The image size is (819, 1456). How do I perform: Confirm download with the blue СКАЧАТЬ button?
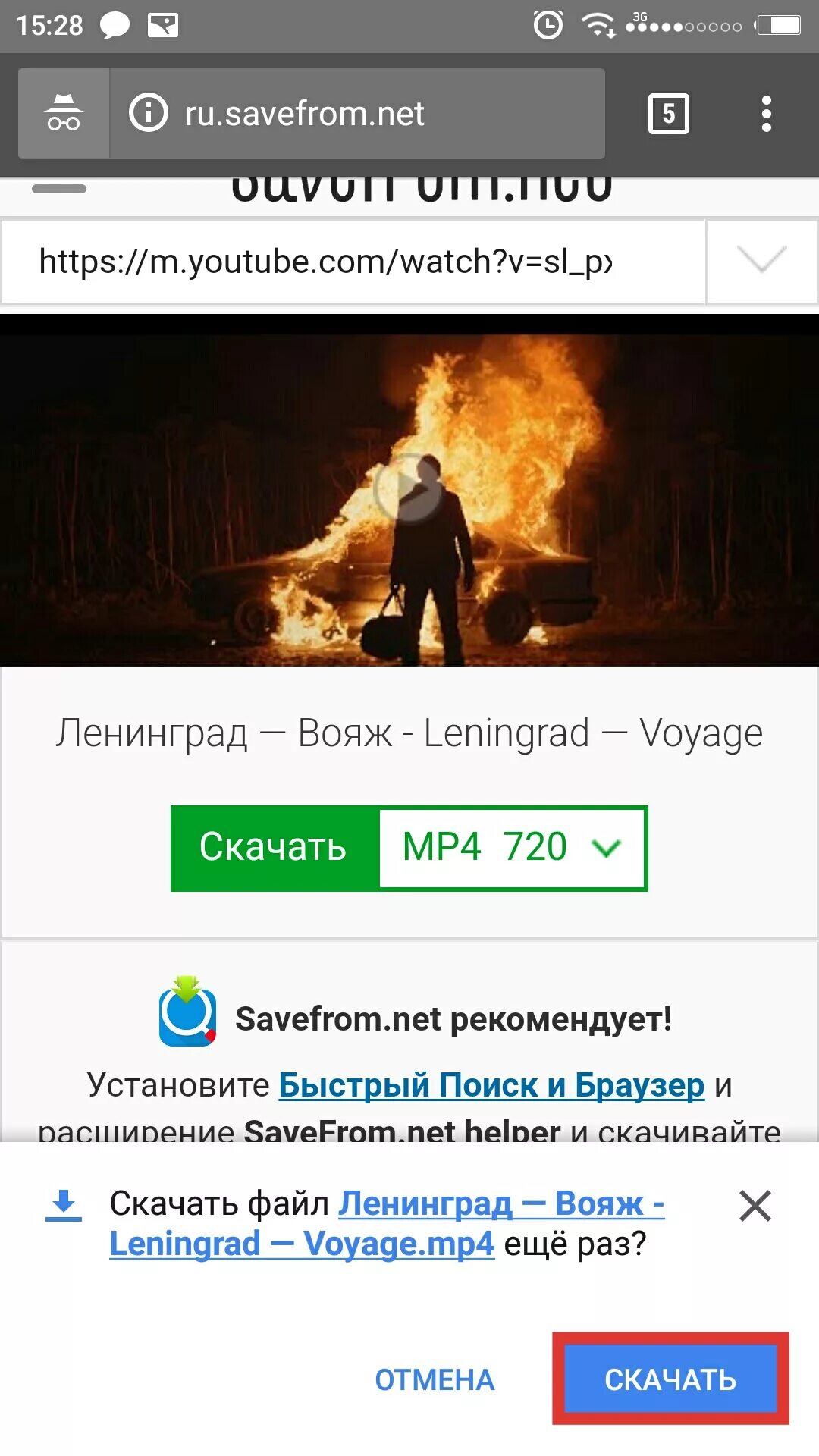pyautogui.click(x=670, y=1382)
